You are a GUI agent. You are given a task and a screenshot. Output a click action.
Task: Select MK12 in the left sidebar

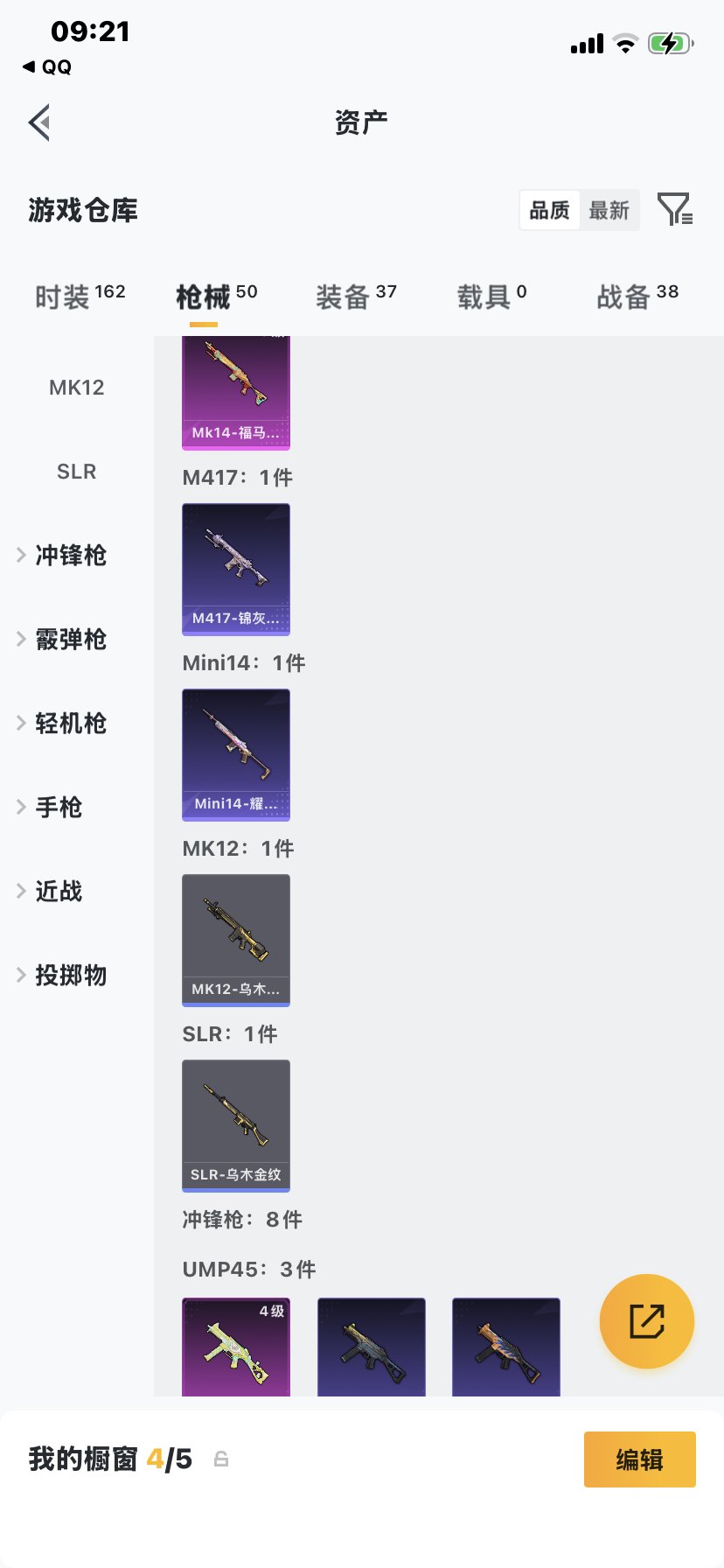point(77,387)
